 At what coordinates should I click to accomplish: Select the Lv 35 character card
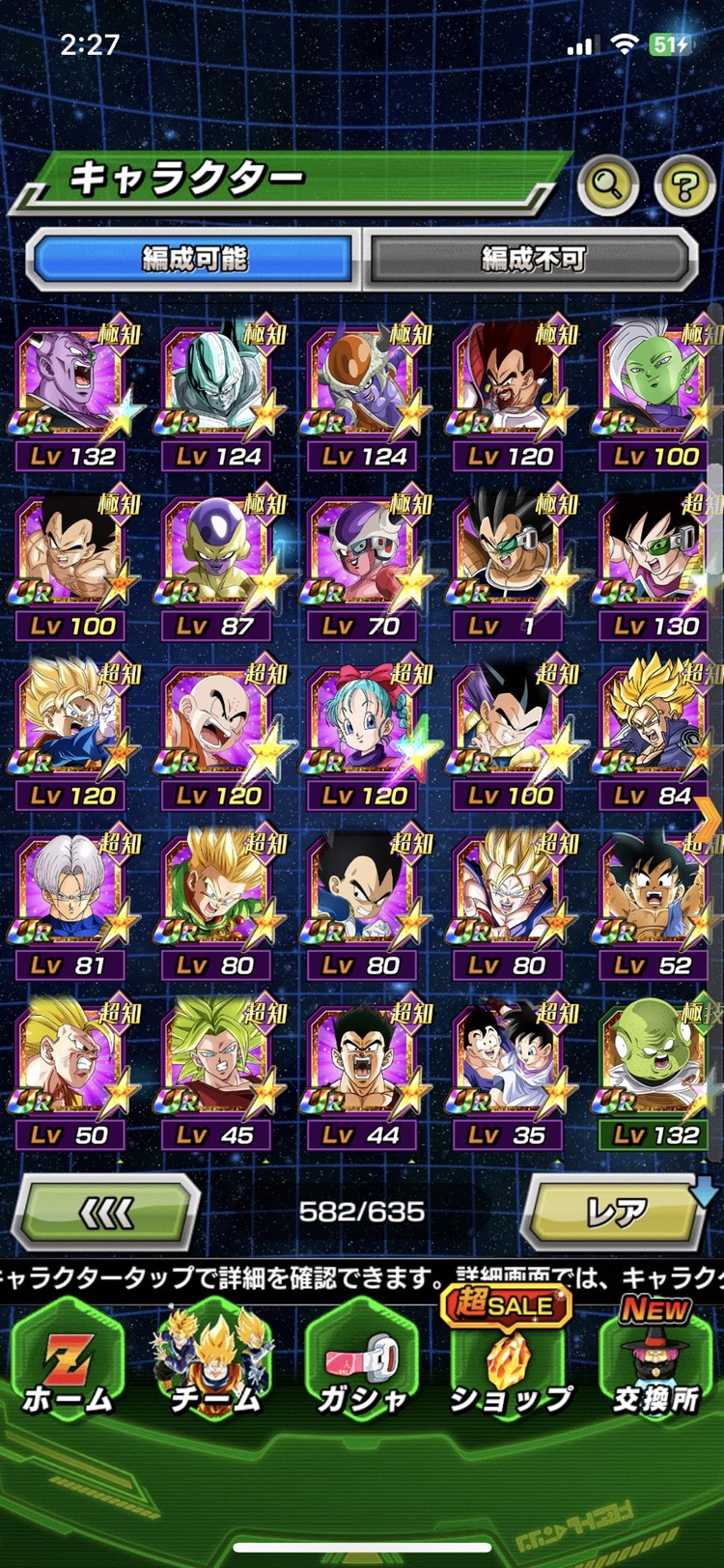click(509, 1066)
